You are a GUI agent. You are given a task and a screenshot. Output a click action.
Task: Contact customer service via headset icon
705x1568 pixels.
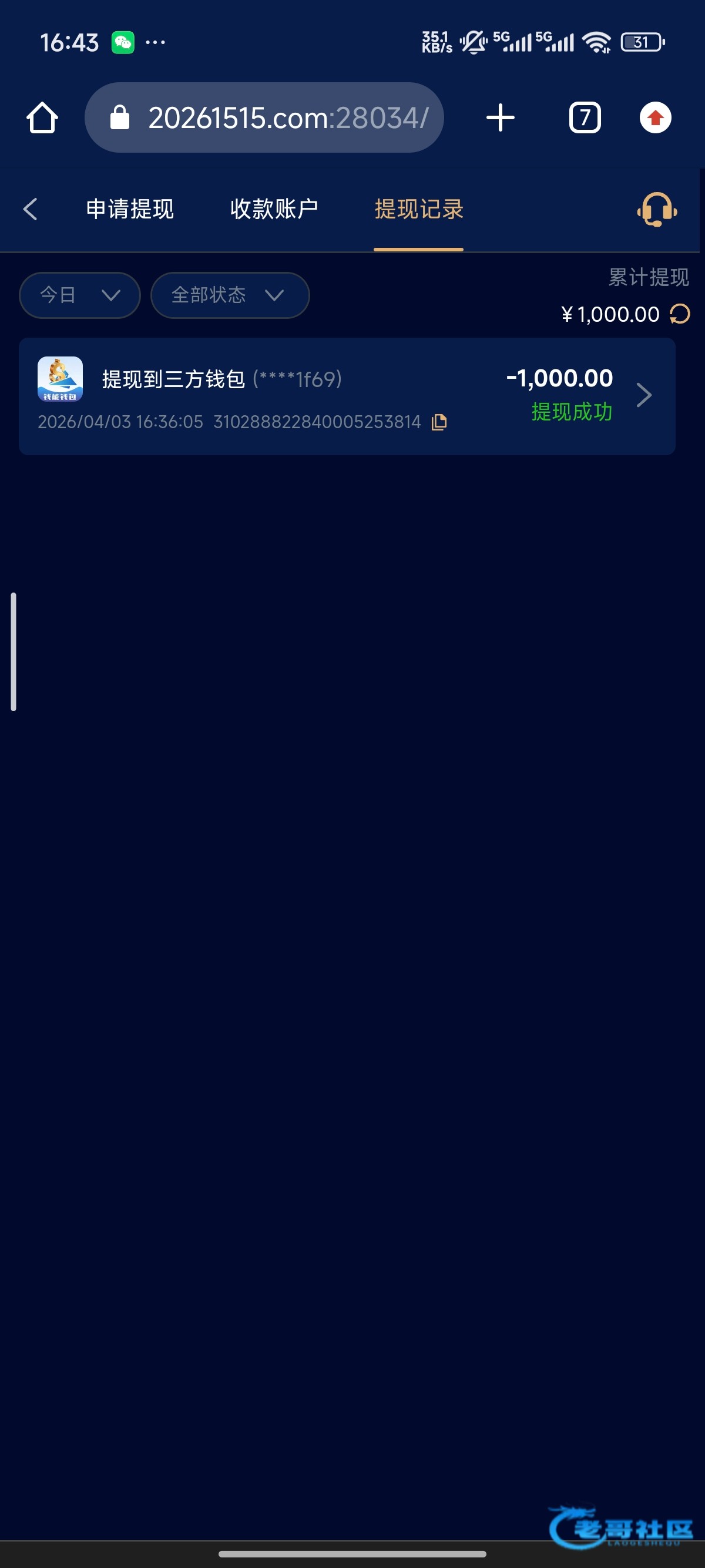pos(657,210)
